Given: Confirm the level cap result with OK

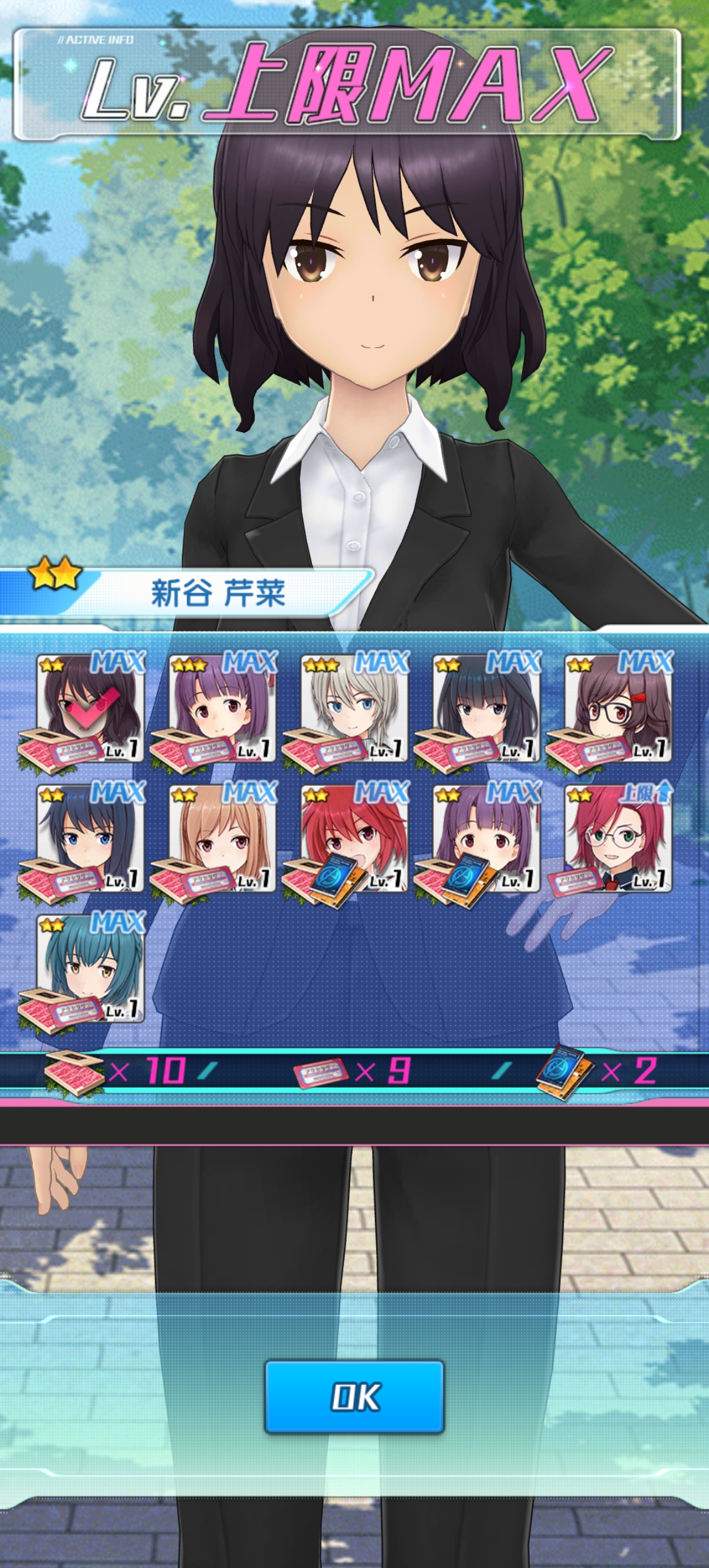Looking at the screenshot, I should click(x=354, y=1397).
